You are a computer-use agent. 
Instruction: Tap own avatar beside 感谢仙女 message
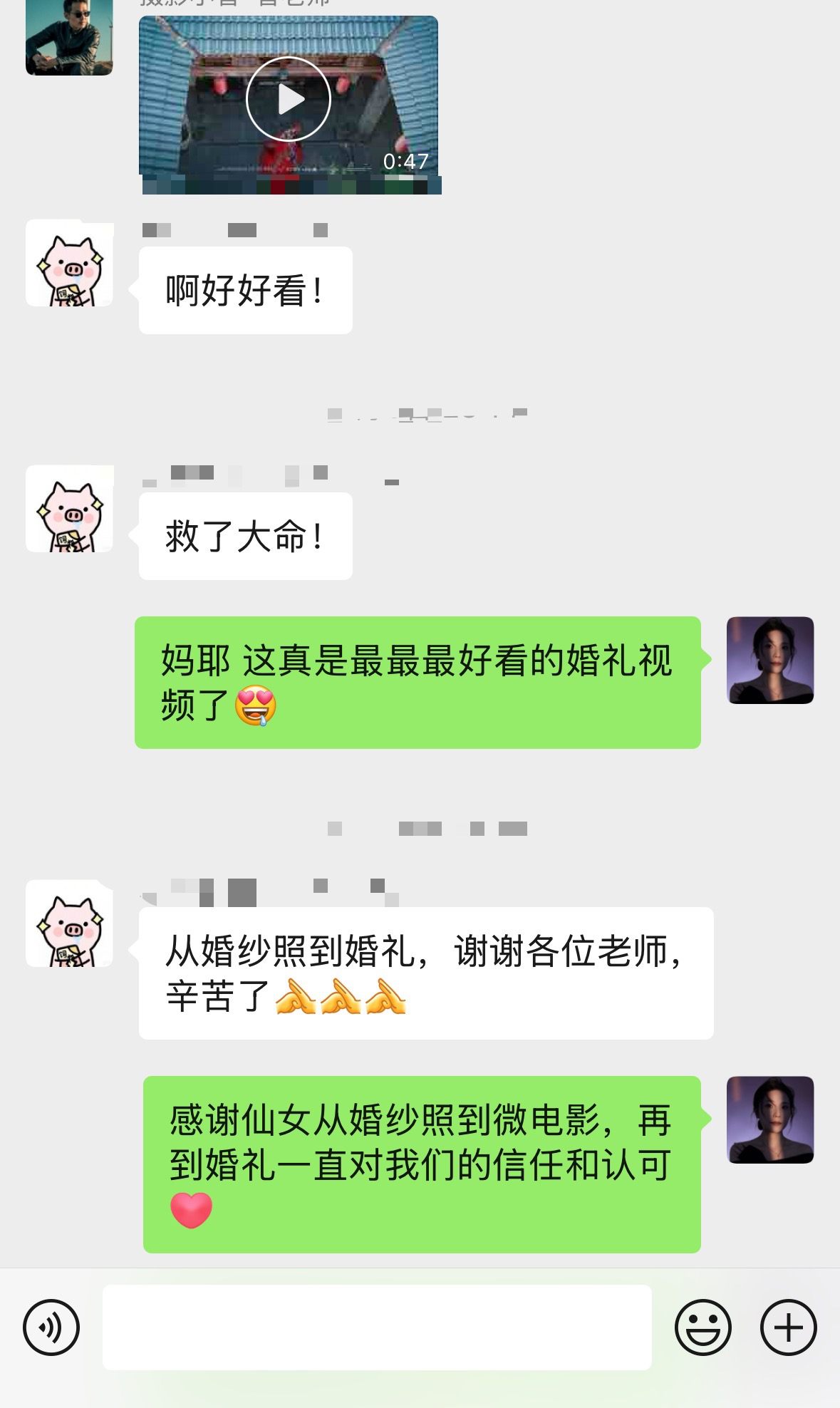coord(769,1119)
